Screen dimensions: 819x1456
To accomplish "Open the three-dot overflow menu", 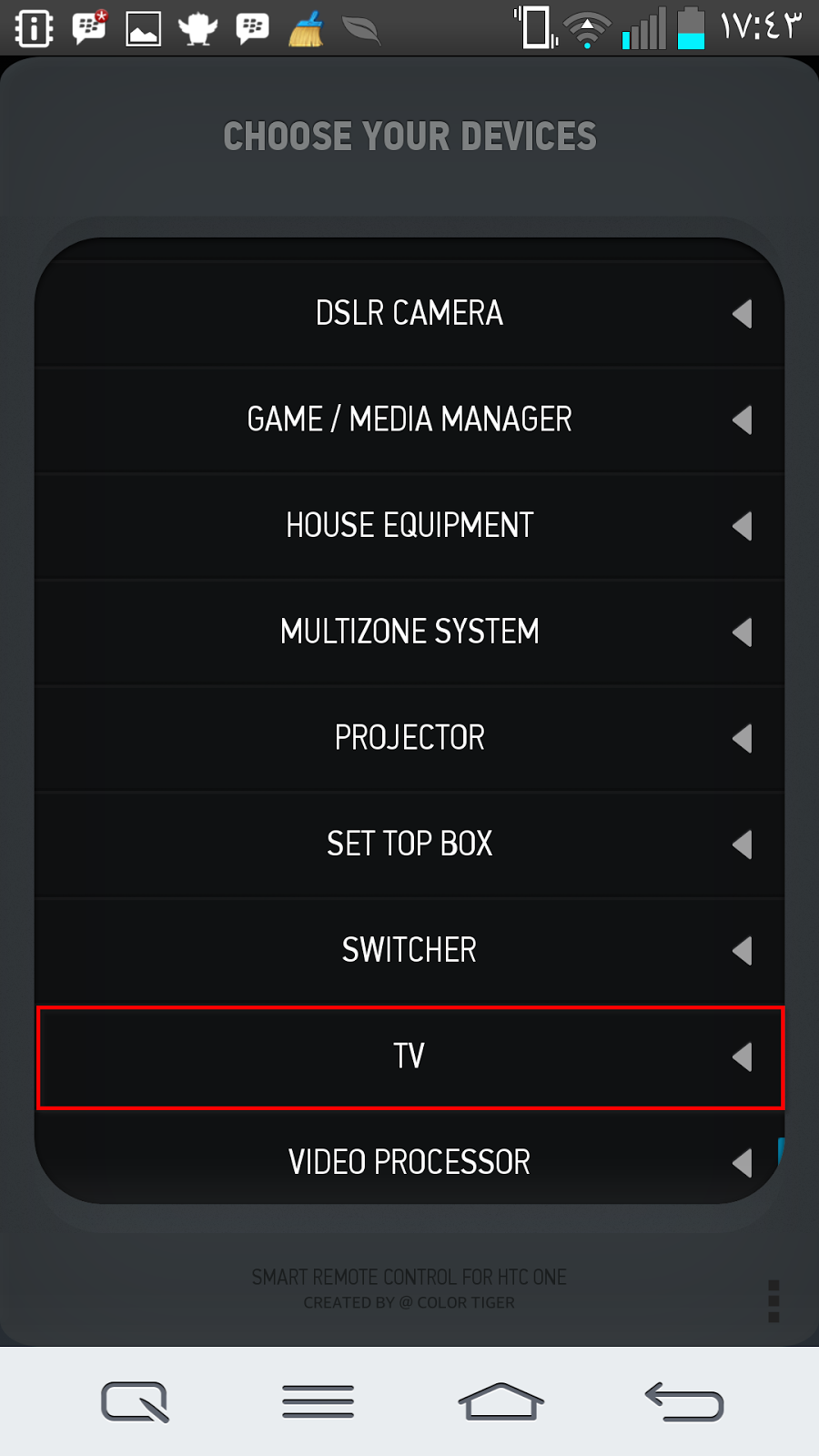I will point(773,1301).
